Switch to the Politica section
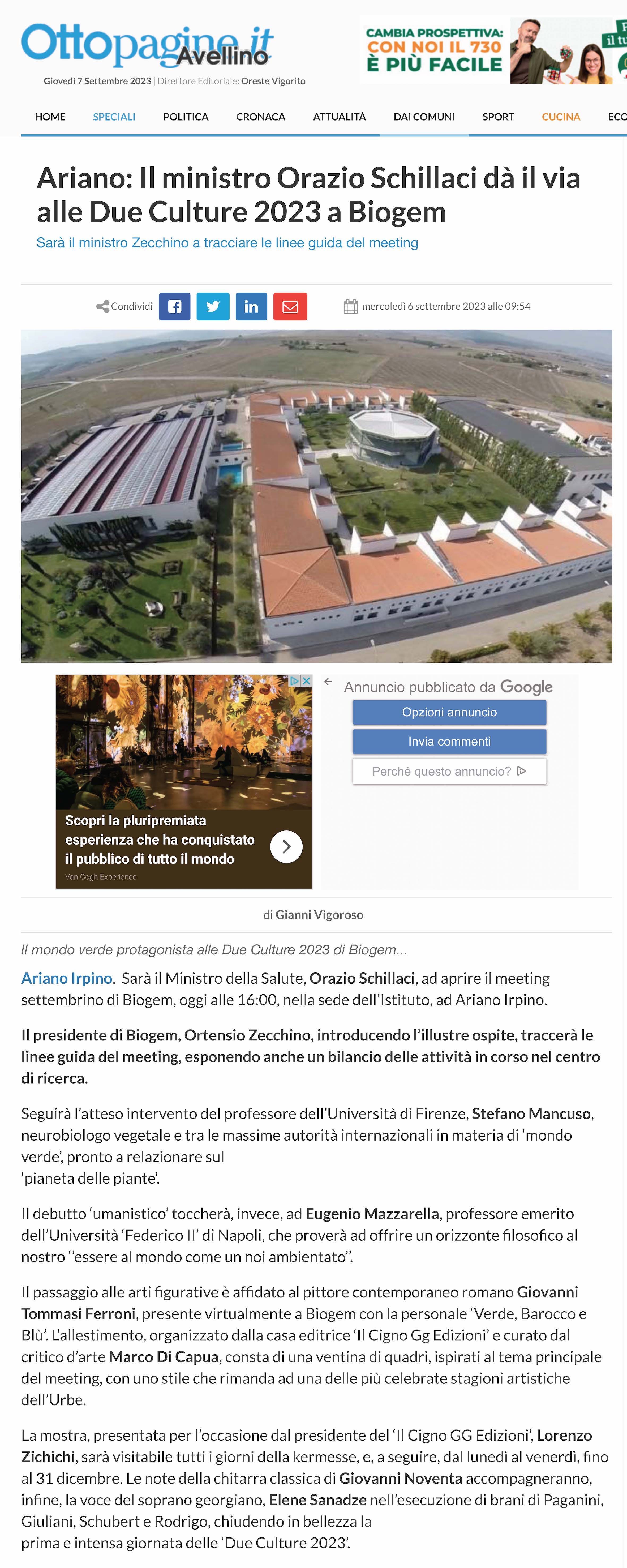 pos(186,117)
